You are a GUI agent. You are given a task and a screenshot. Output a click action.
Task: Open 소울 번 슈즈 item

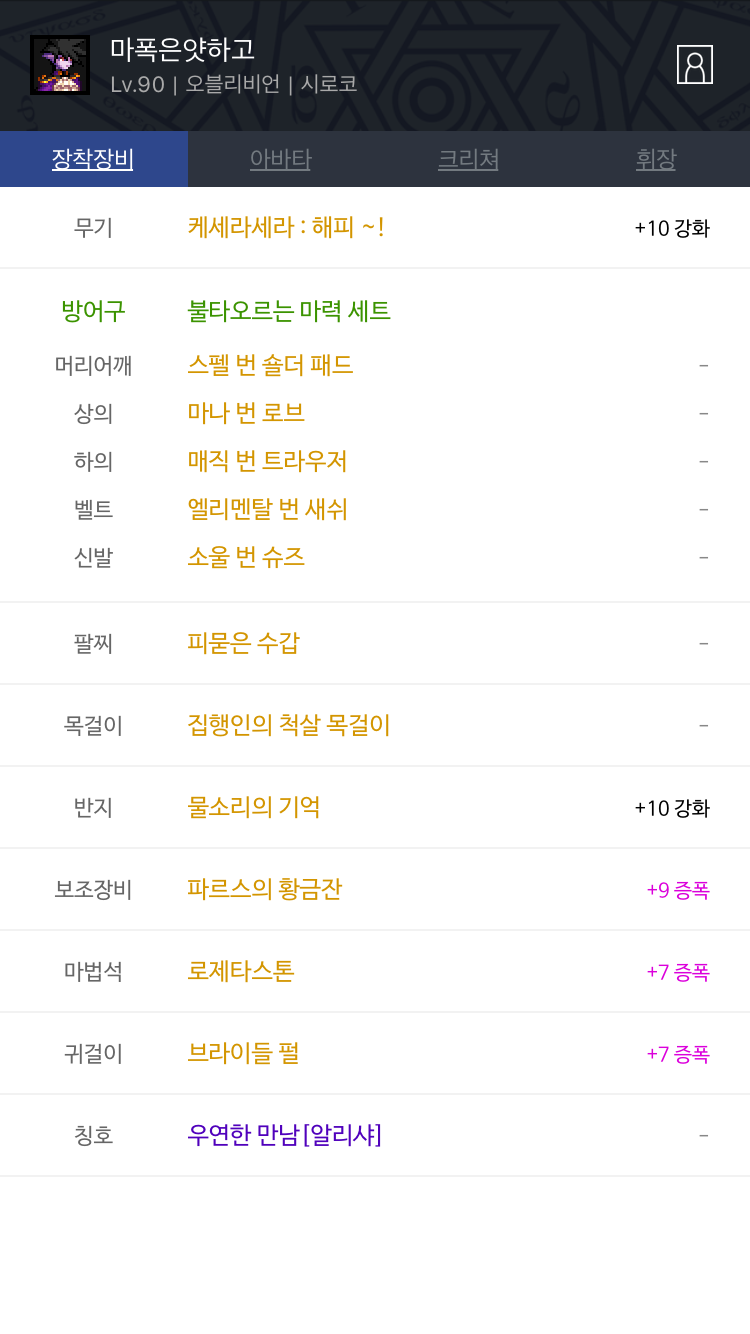click(x=246, y=557)
